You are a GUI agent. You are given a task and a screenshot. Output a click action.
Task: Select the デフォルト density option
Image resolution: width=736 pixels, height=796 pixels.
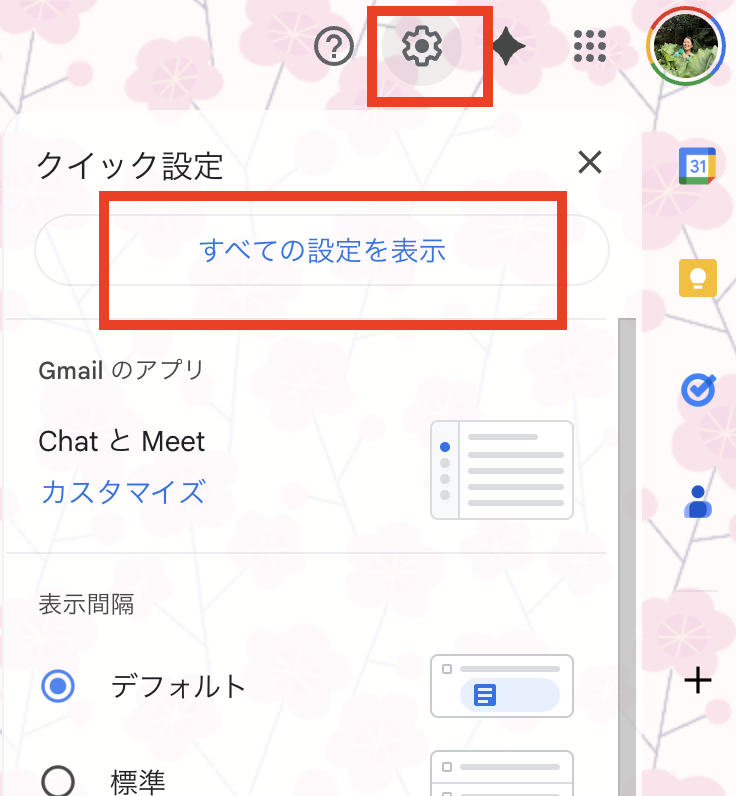coord(59,686)
